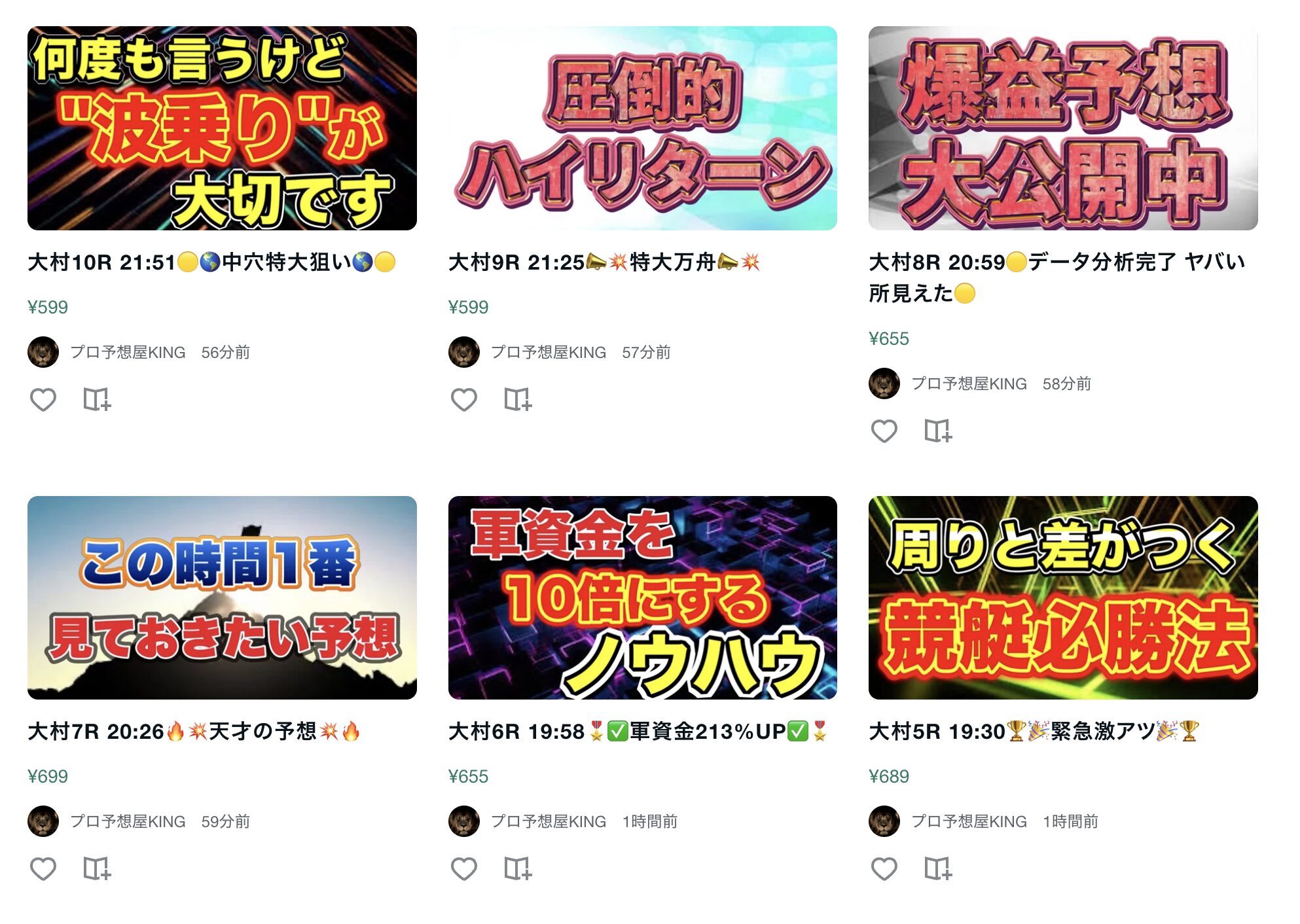Open the 大村5R 19:30 article thumbnail
This screenshot has width=1300, height=924.
coord(1062,597)
